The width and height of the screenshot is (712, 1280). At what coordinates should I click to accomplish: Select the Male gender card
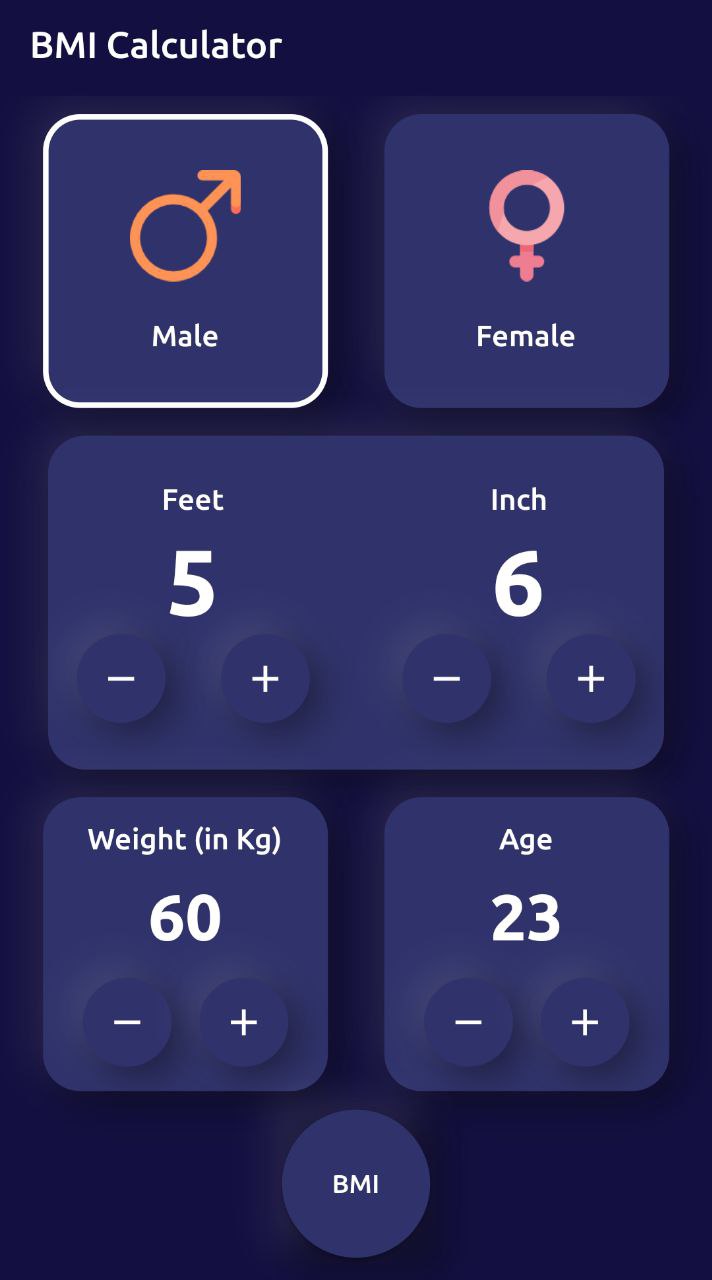point(185,261)
